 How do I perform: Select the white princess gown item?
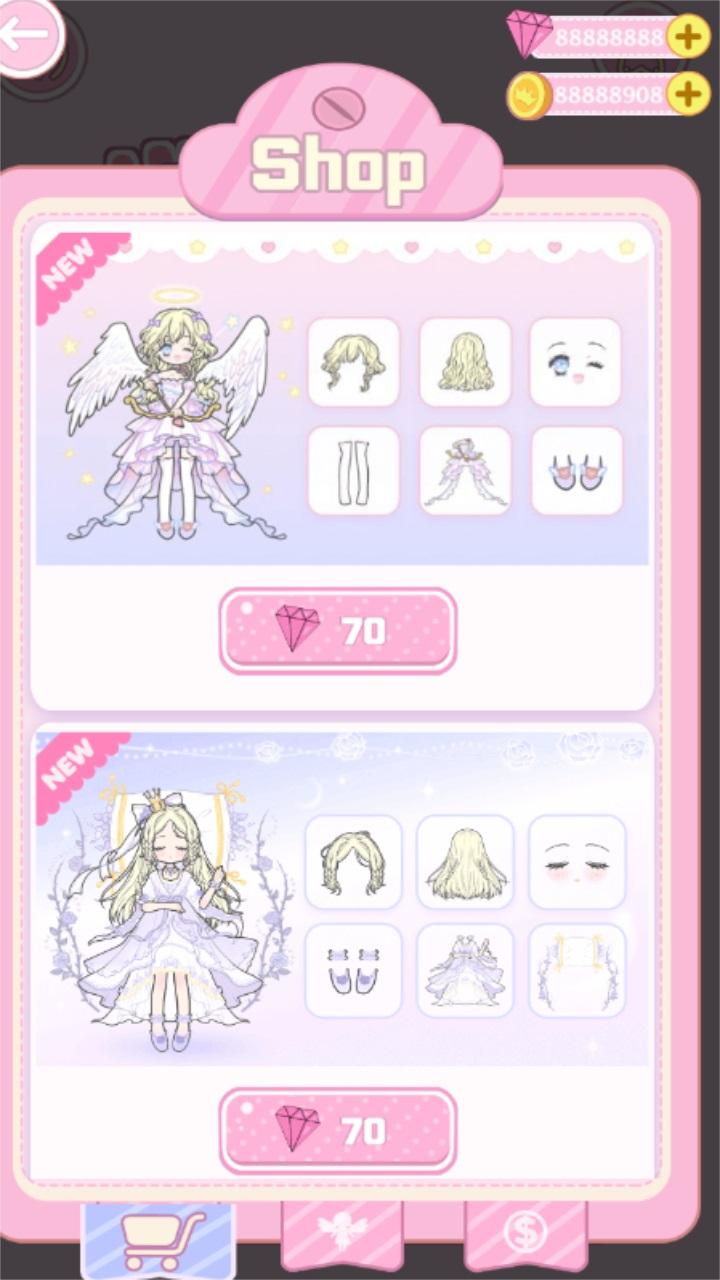(x=465, y=971)
